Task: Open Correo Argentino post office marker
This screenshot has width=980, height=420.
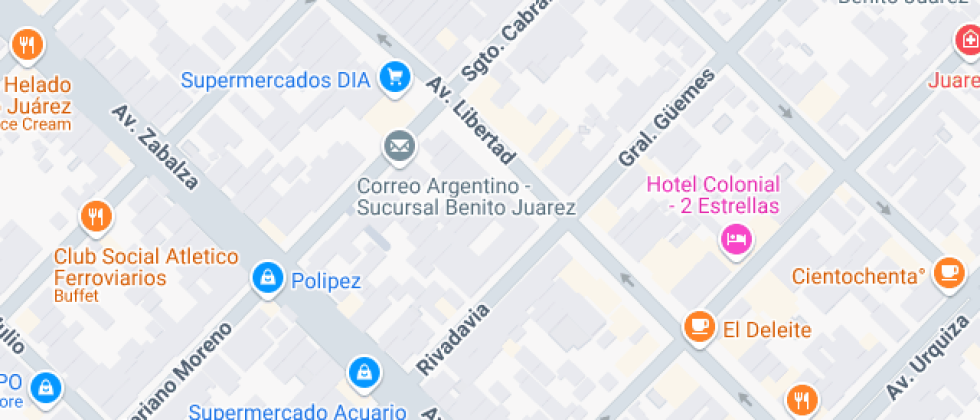Action: pos(400,147)
